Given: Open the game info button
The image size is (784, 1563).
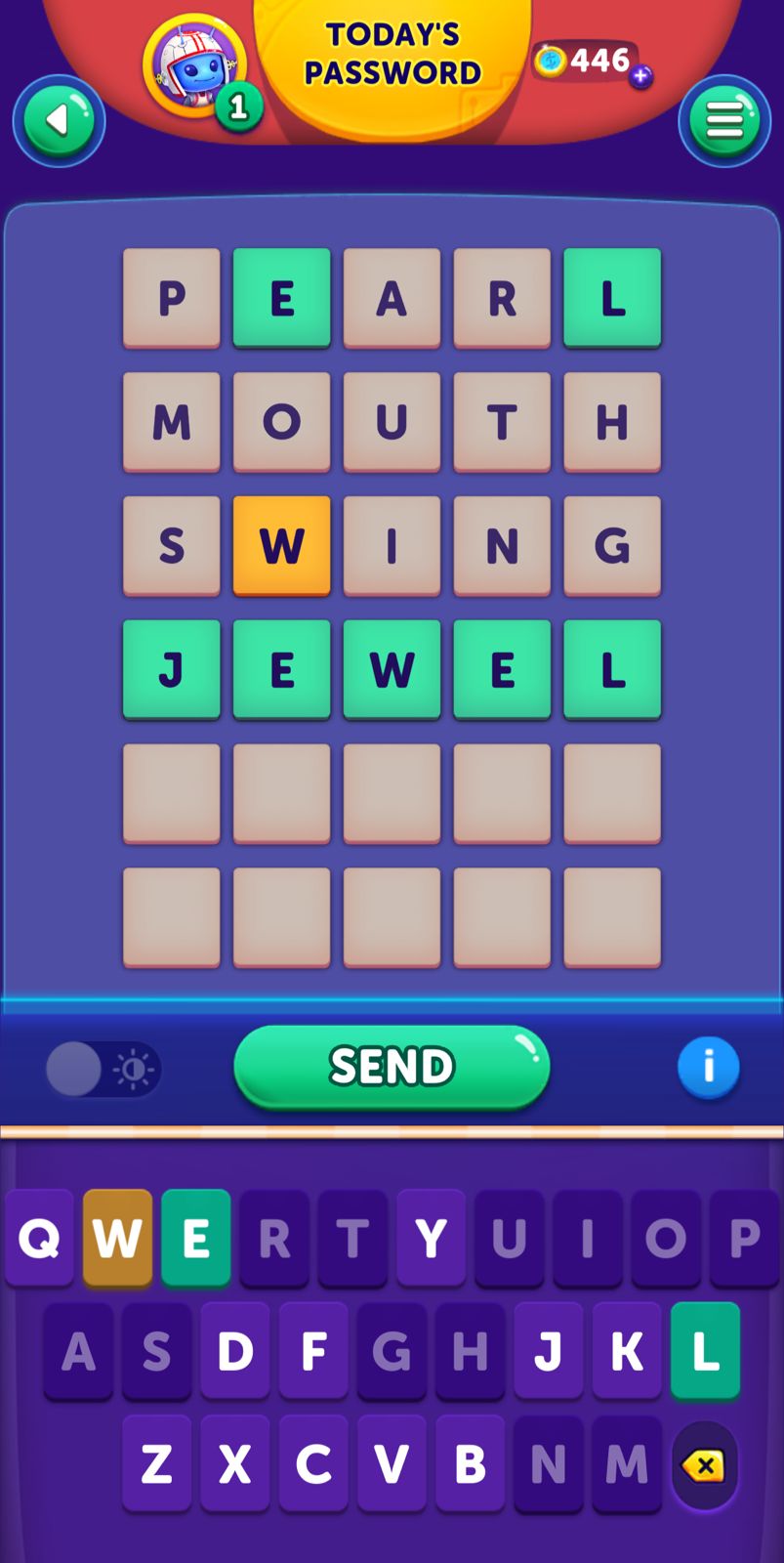Looking at the screenshot, I should click(708, 1067).
